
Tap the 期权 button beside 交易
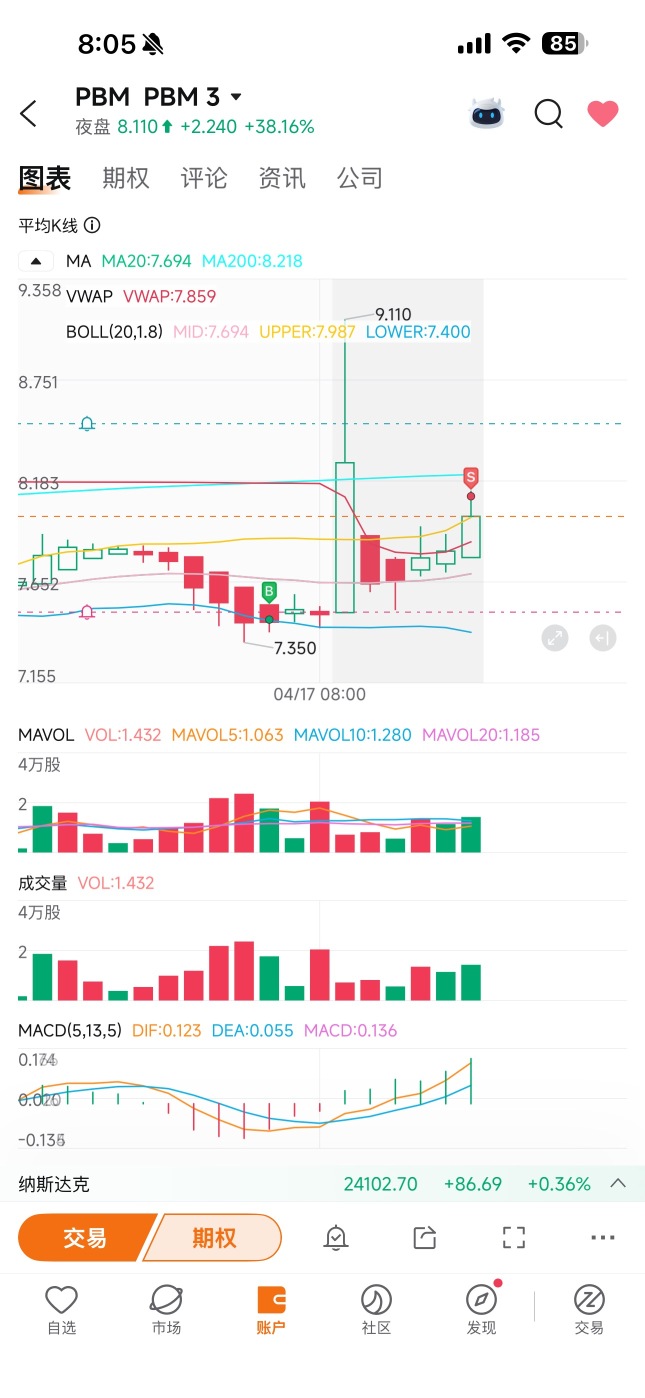tap(214, 1238)
